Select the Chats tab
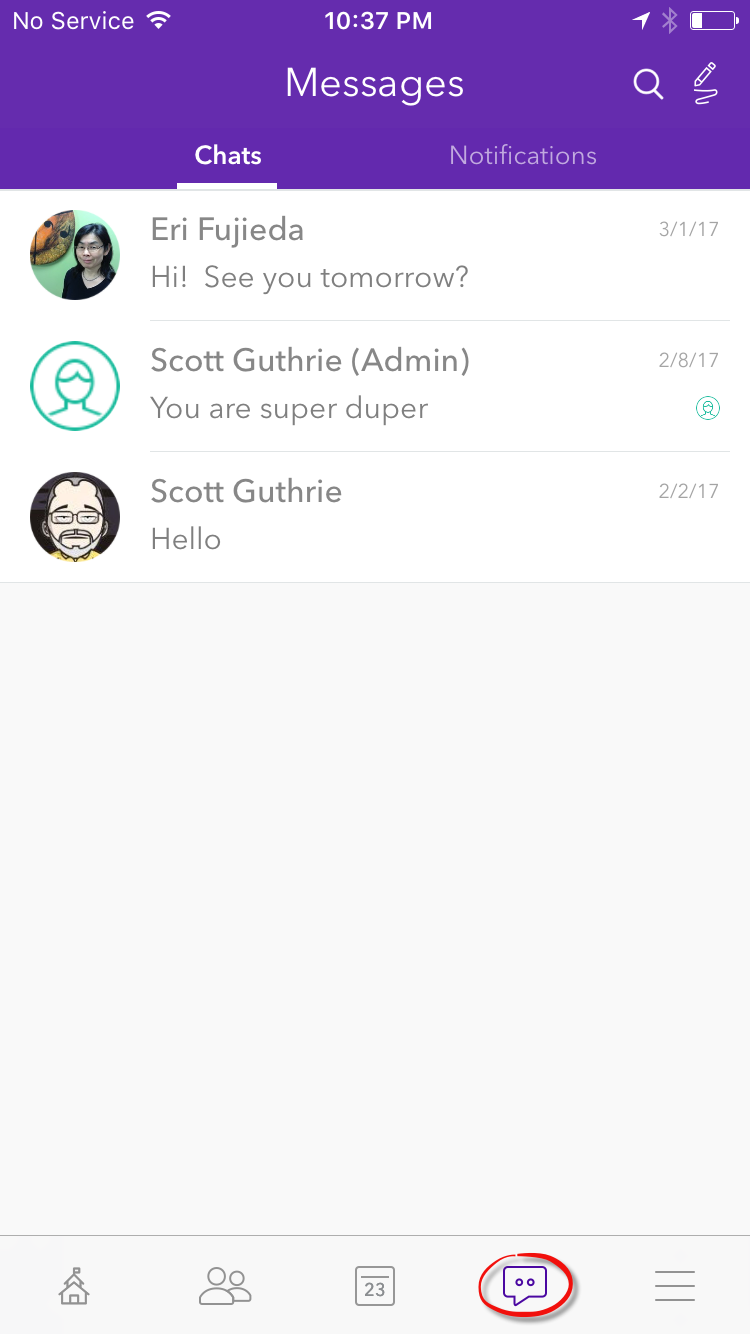The width and height of the screenshot is (750, 1334). point(228,156)
